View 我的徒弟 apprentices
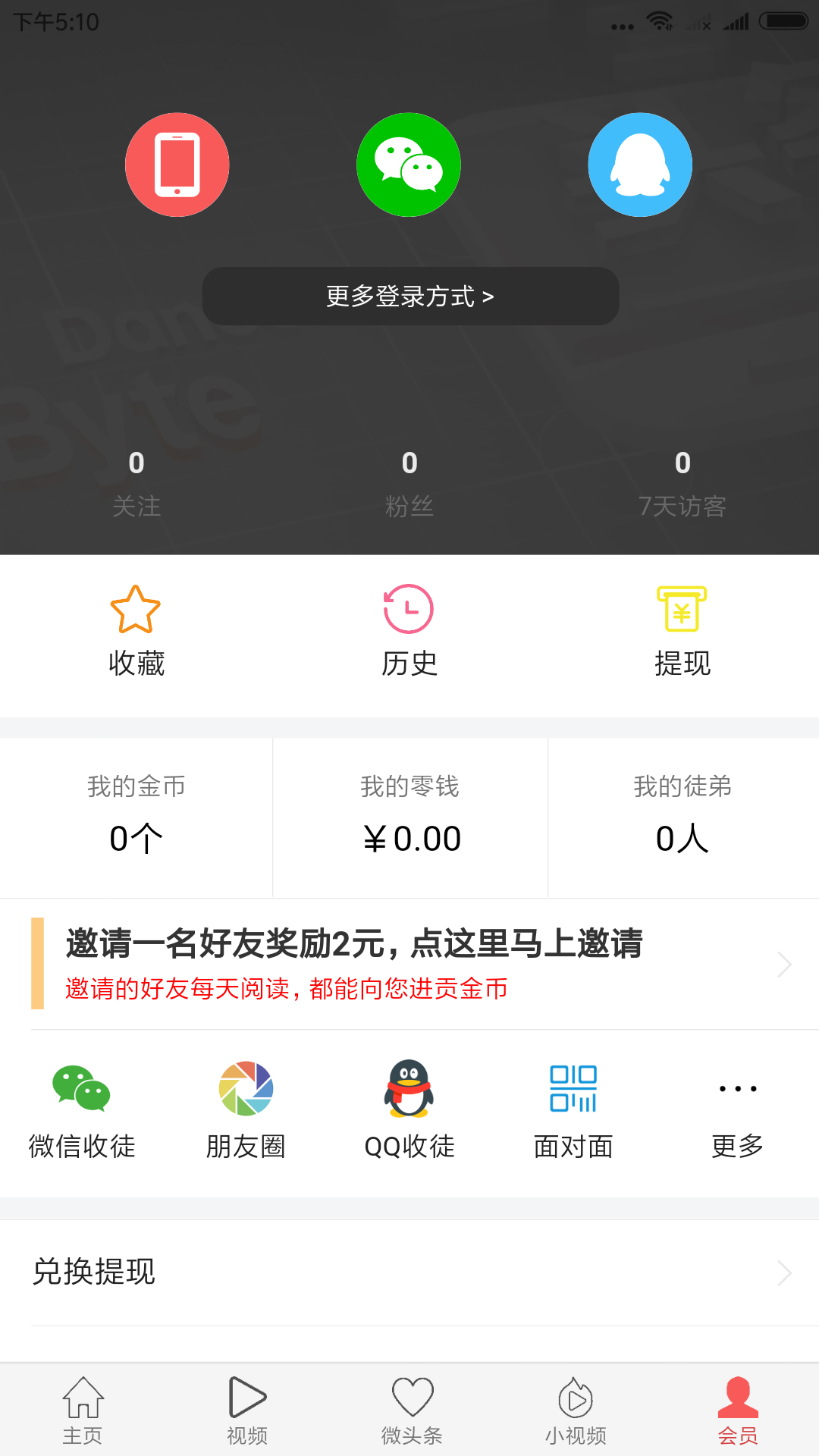Image resolution: width=819 pixels, height=1456 pixels. point(682,817)
